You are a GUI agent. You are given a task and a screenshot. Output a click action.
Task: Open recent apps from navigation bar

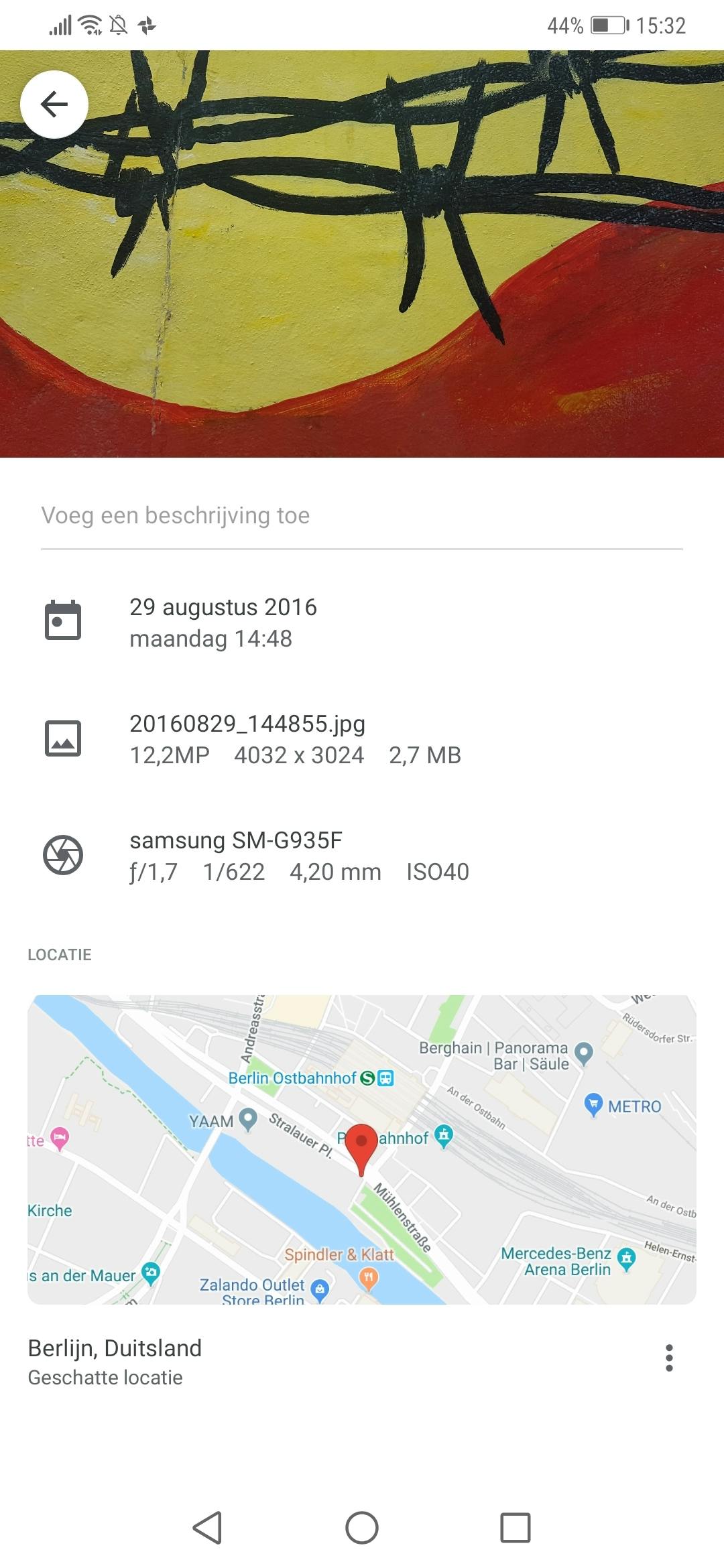click(x=515, y=1527)
